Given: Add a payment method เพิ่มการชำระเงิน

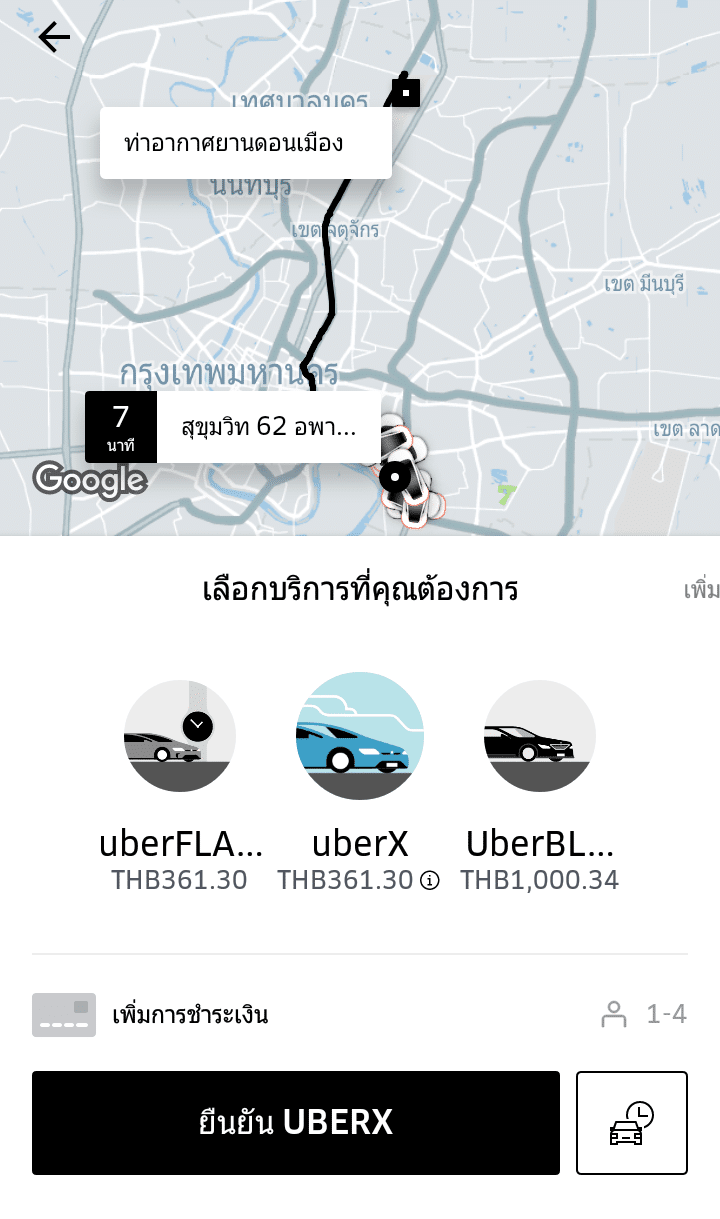Looking at the screenshot, I should pyautogui.click(x=190, y=1015).
